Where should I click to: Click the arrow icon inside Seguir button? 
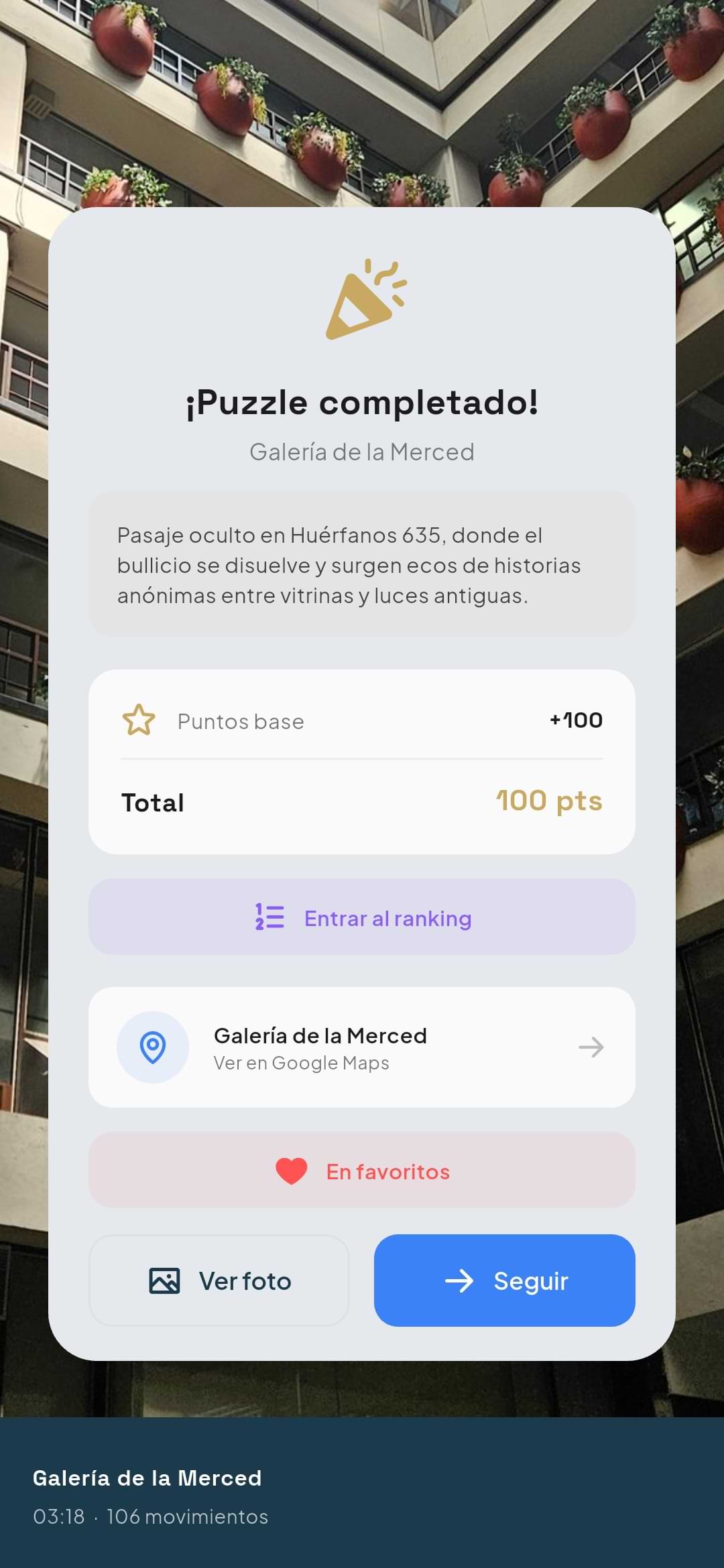(461, 1281)
